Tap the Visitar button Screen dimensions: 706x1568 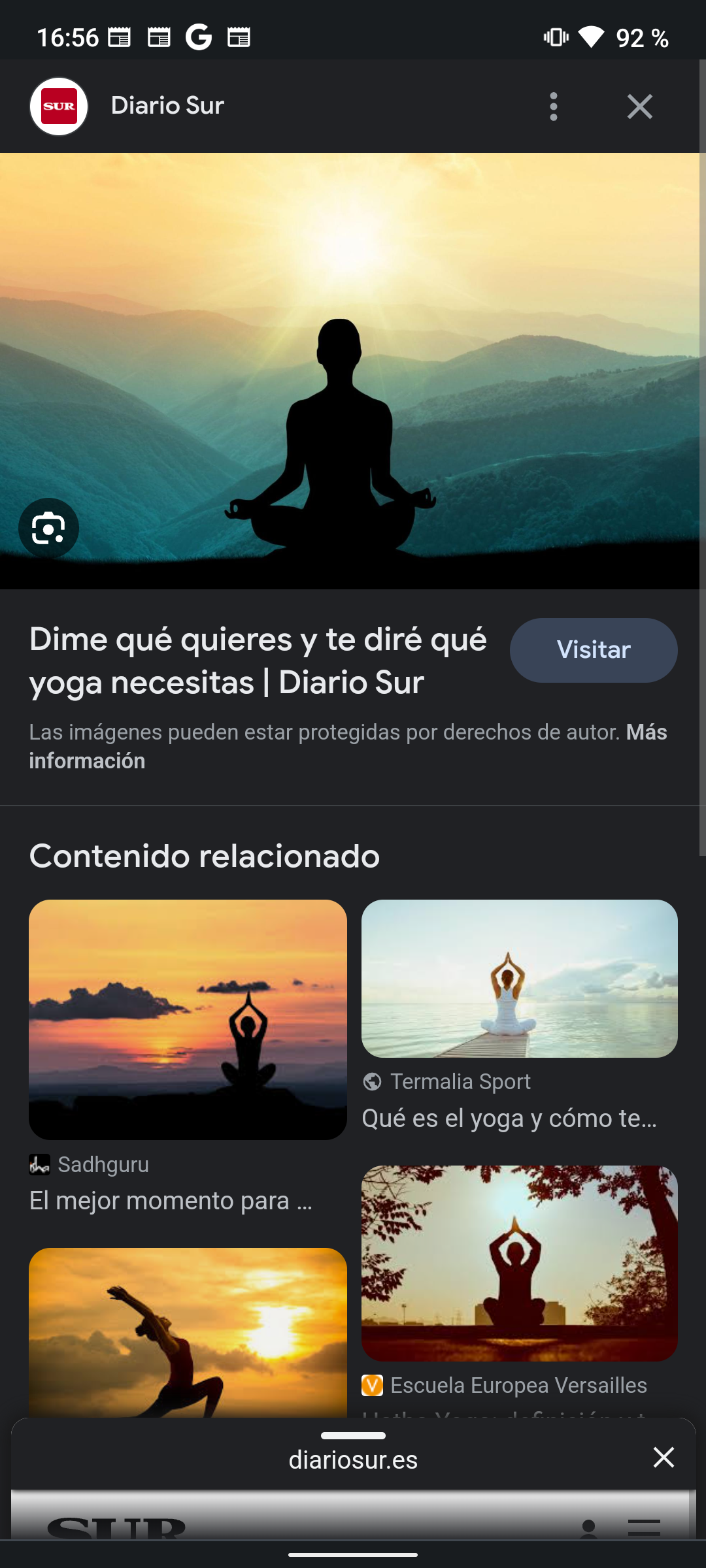tap(593, 650)
